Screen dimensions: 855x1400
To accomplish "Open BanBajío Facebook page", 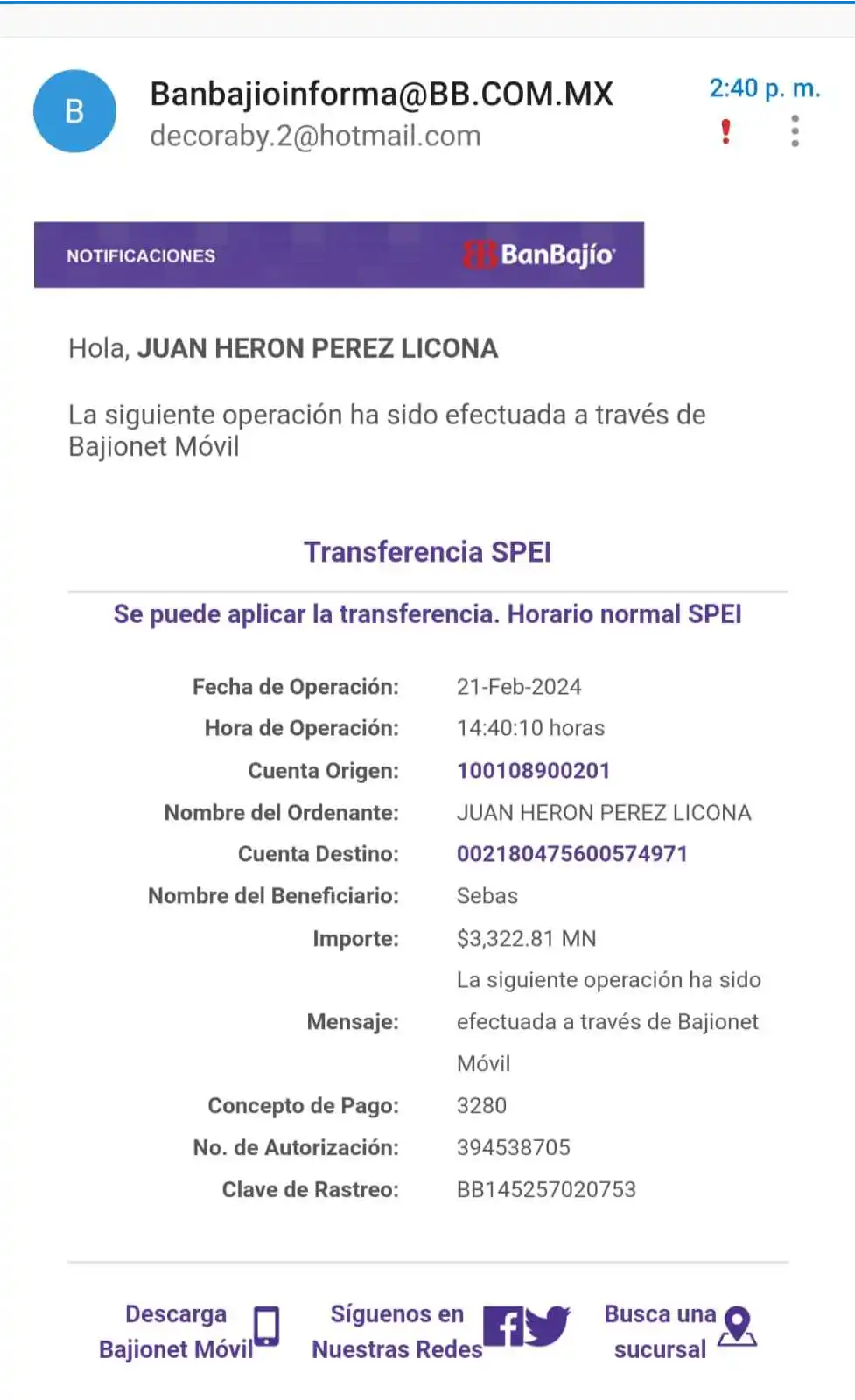I will [x=503, y=1326].
